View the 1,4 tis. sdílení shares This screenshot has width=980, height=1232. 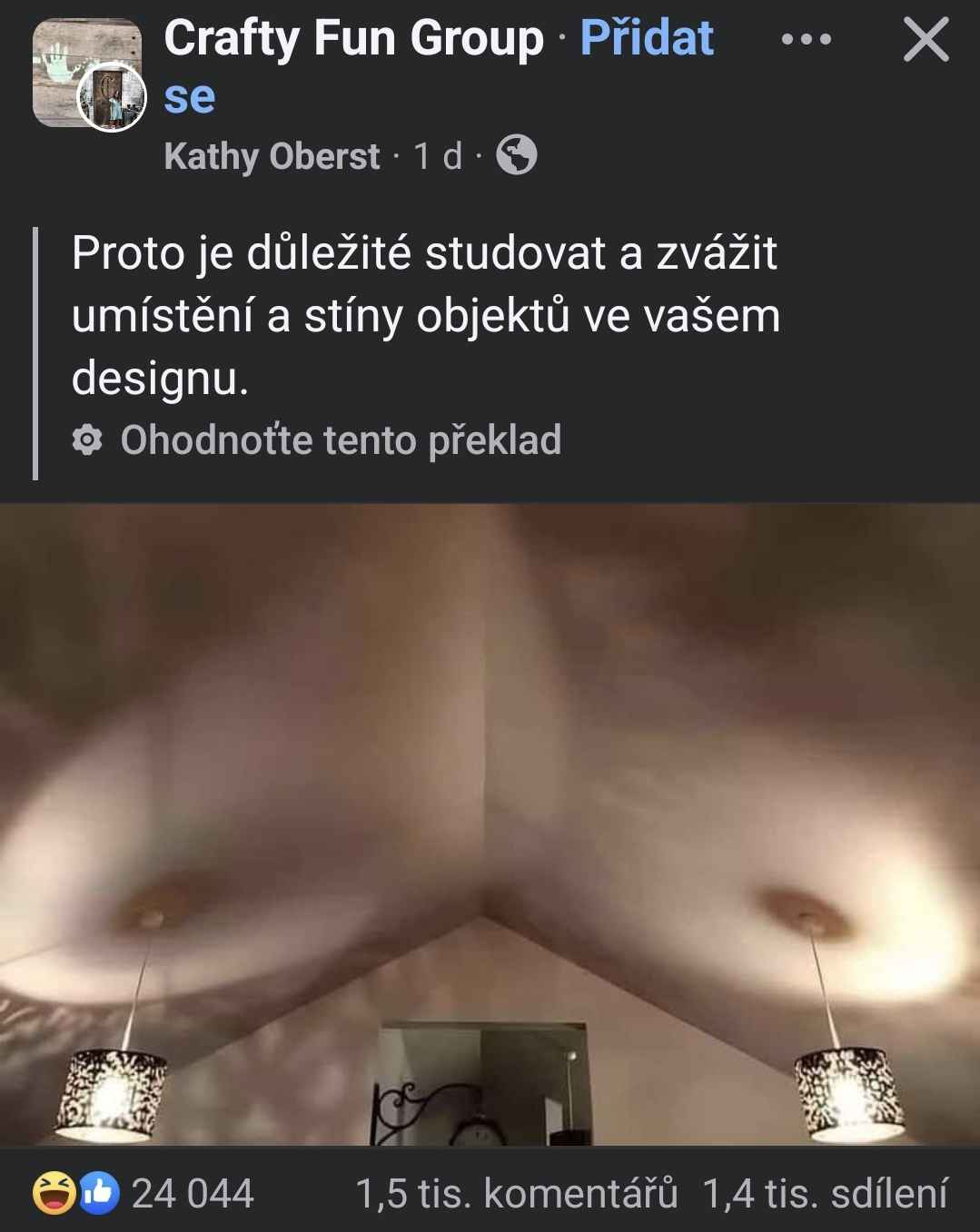point(825,1193)
